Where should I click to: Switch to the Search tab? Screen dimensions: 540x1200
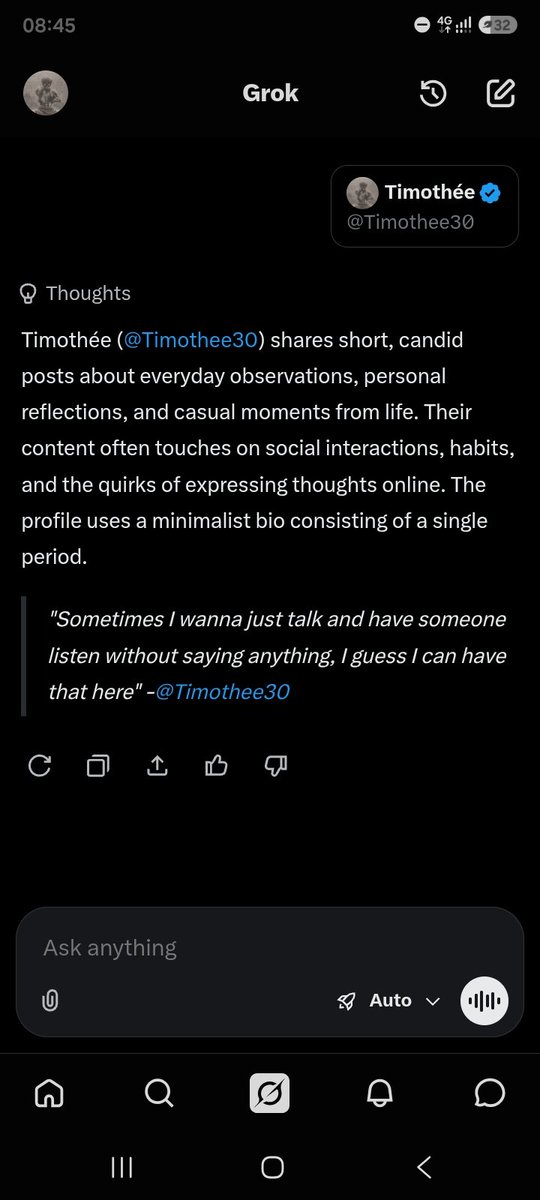(158, 1094)
